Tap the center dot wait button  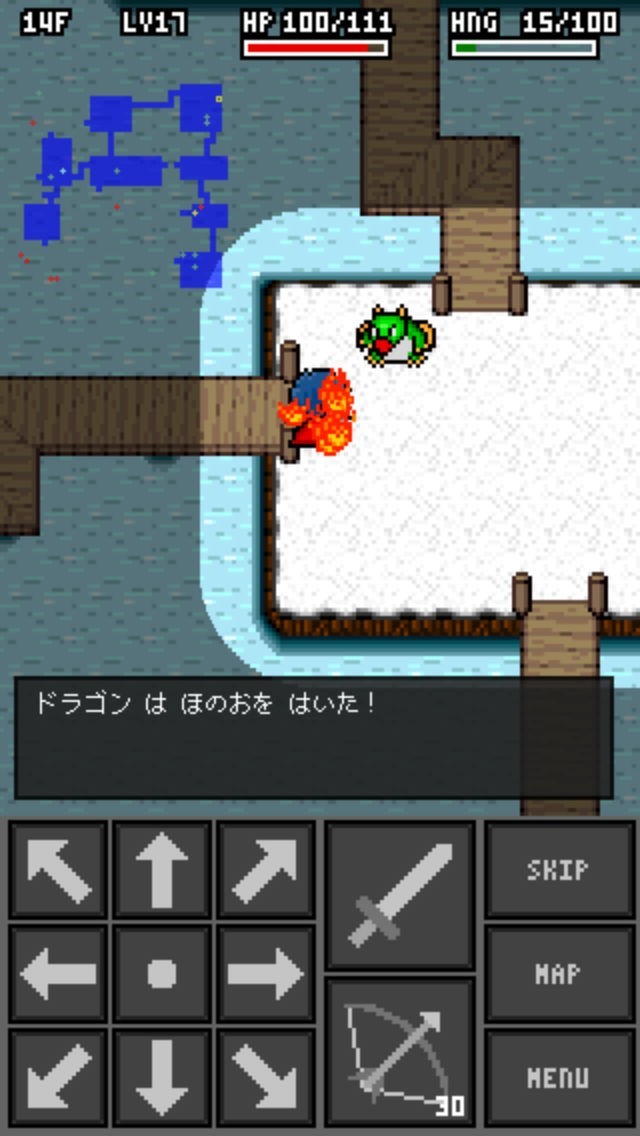tap(162, 973)
